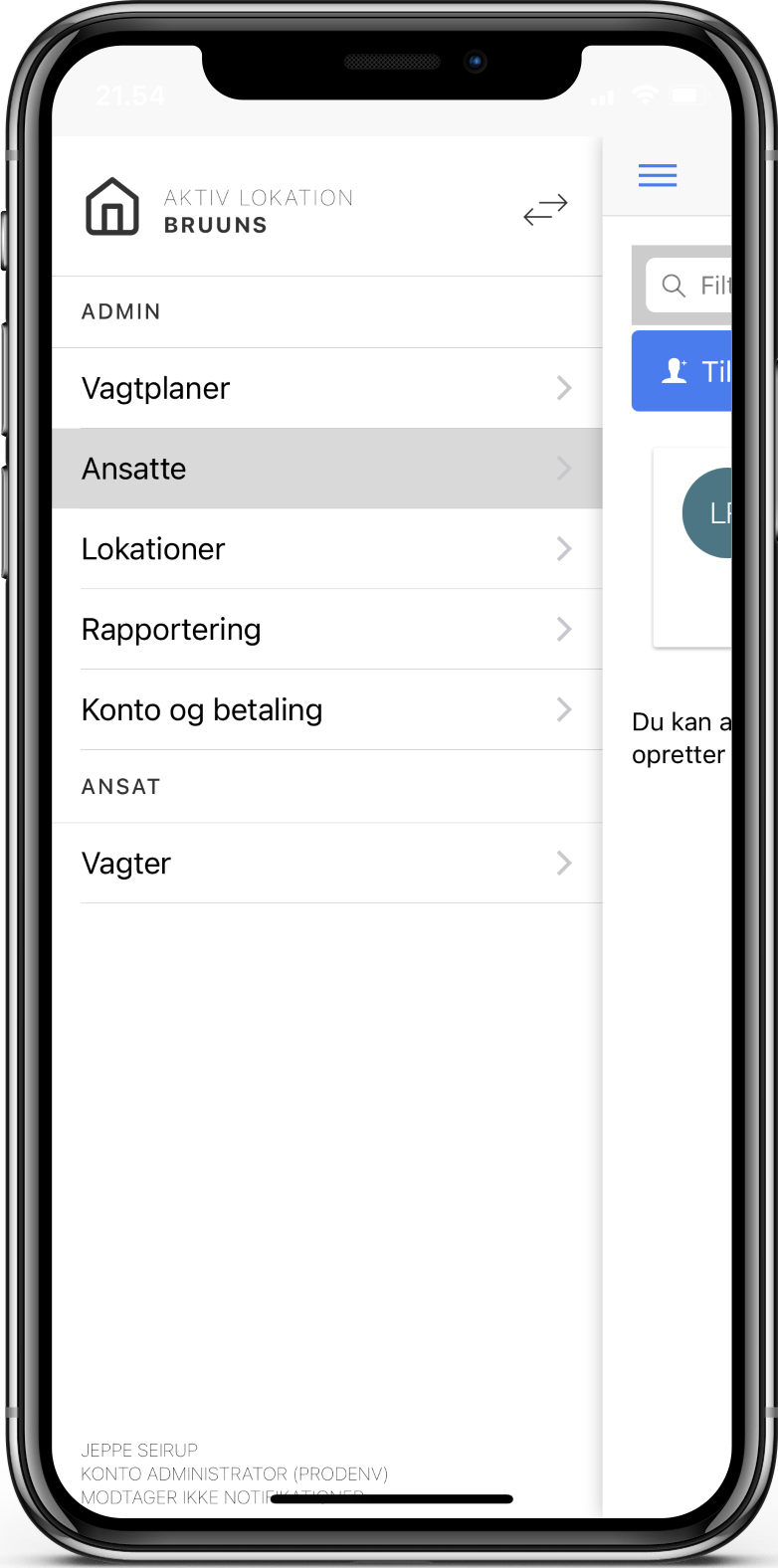Switch the active location with the arrows icon

pyautogui.click(x=545, y=209)
